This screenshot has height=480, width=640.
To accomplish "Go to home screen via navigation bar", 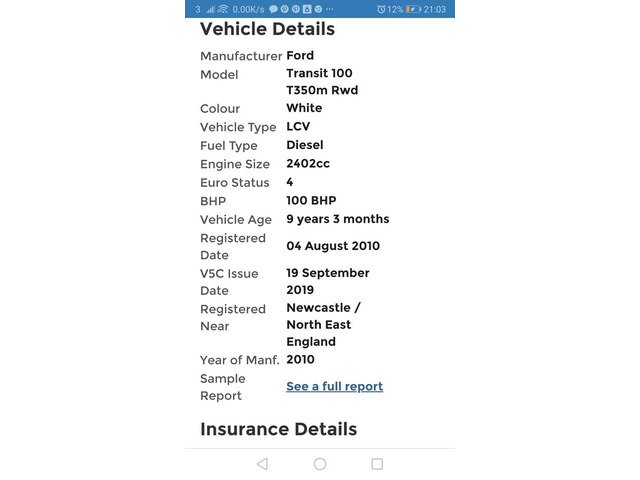I will [320, 464].
